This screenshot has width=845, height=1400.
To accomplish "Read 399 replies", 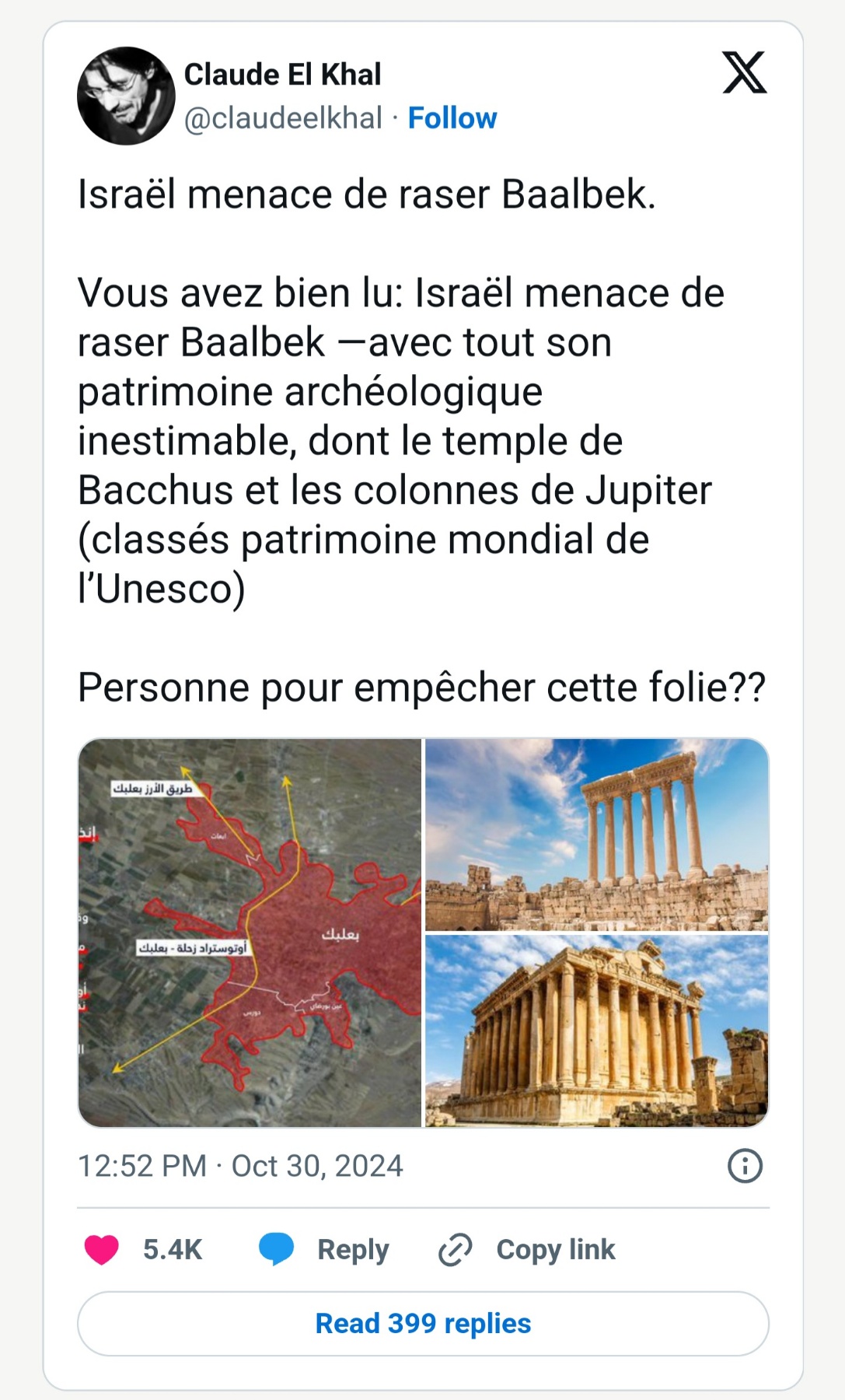I will 423,1323.
